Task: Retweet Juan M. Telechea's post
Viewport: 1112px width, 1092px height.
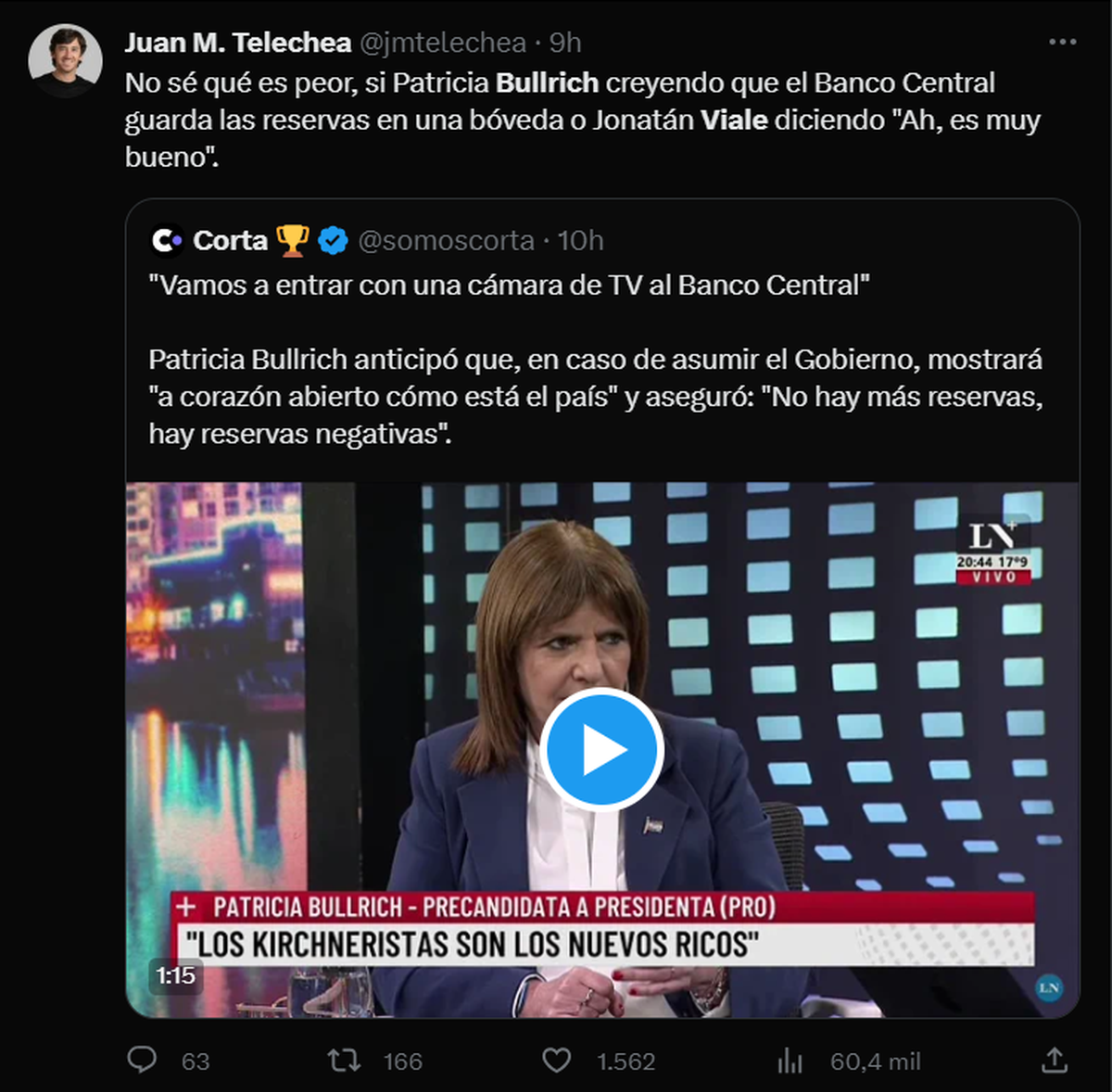Action: click(x=345, y=1060)
